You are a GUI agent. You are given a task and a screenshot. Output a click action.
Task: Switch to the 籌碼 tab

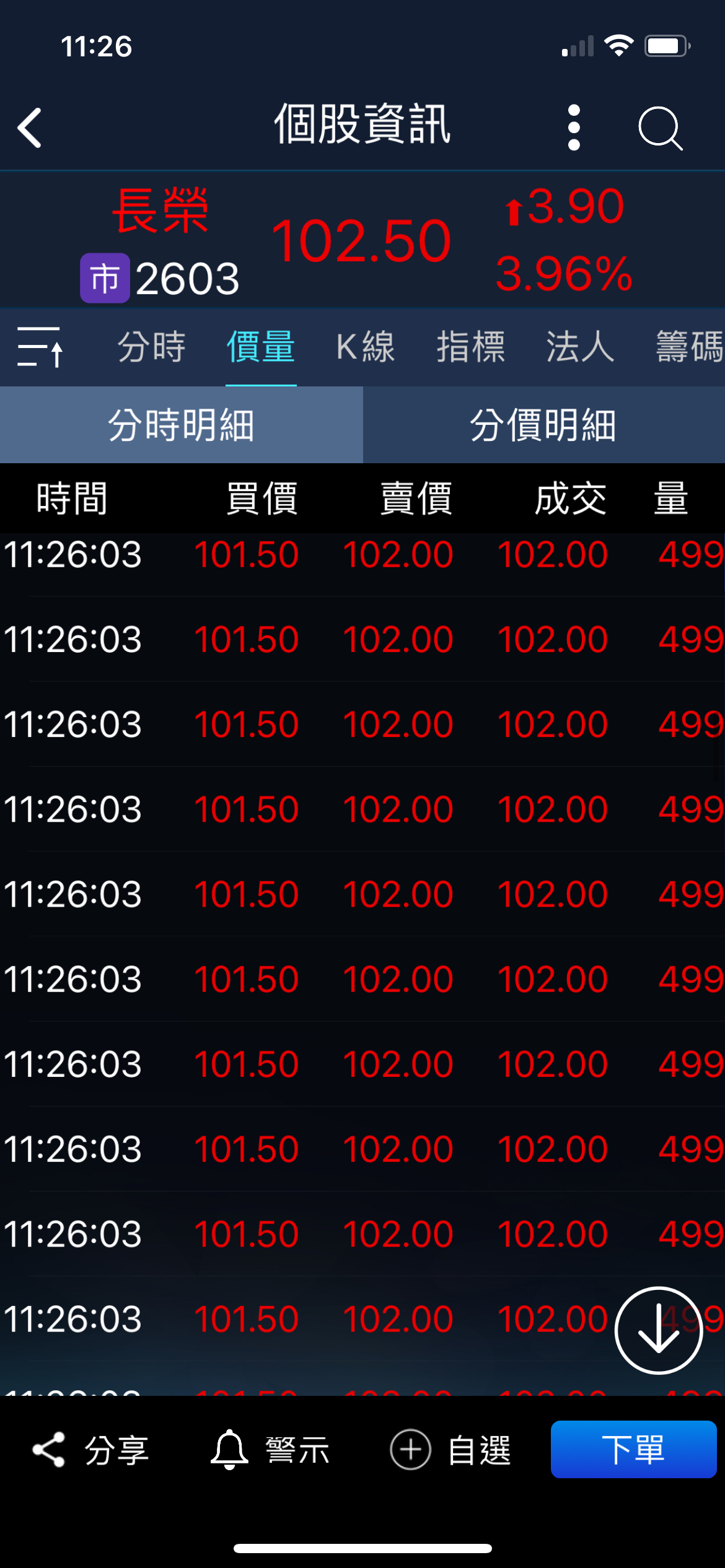(x=689, y=347)
